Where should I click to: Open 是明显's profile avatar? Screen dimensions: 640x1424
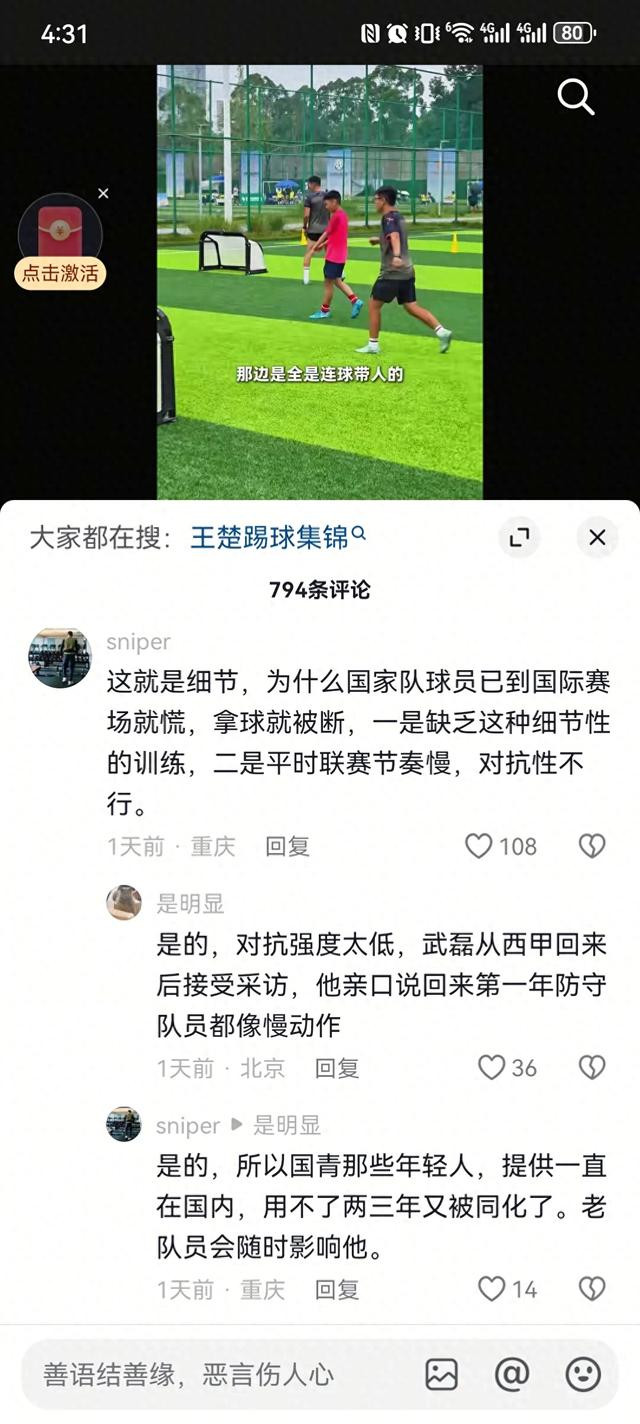[124, 903]
